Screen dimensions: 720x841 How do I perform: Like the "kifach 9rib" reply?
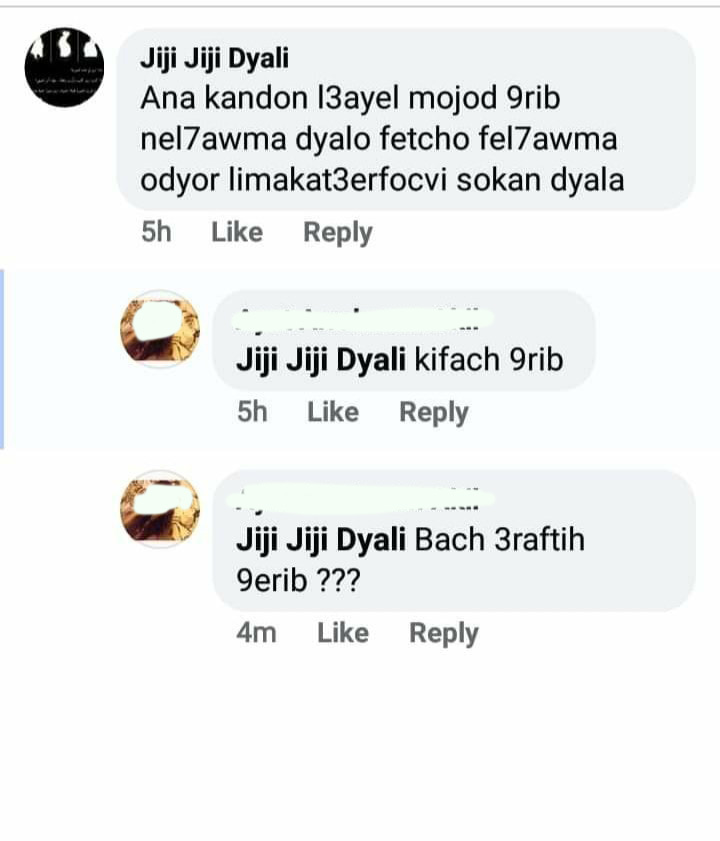[332, 412]
